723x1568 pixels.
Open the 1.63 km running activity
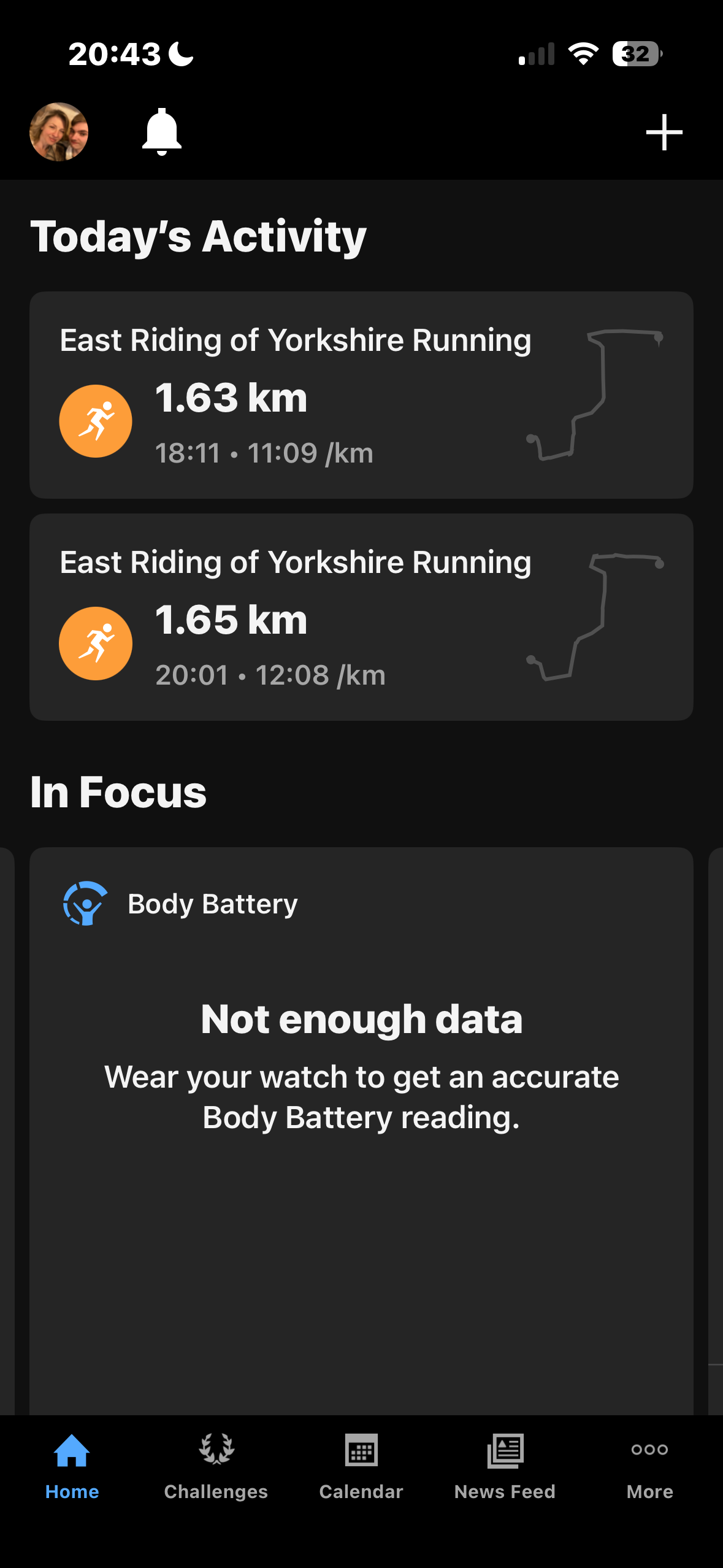[x=361, y=395]
